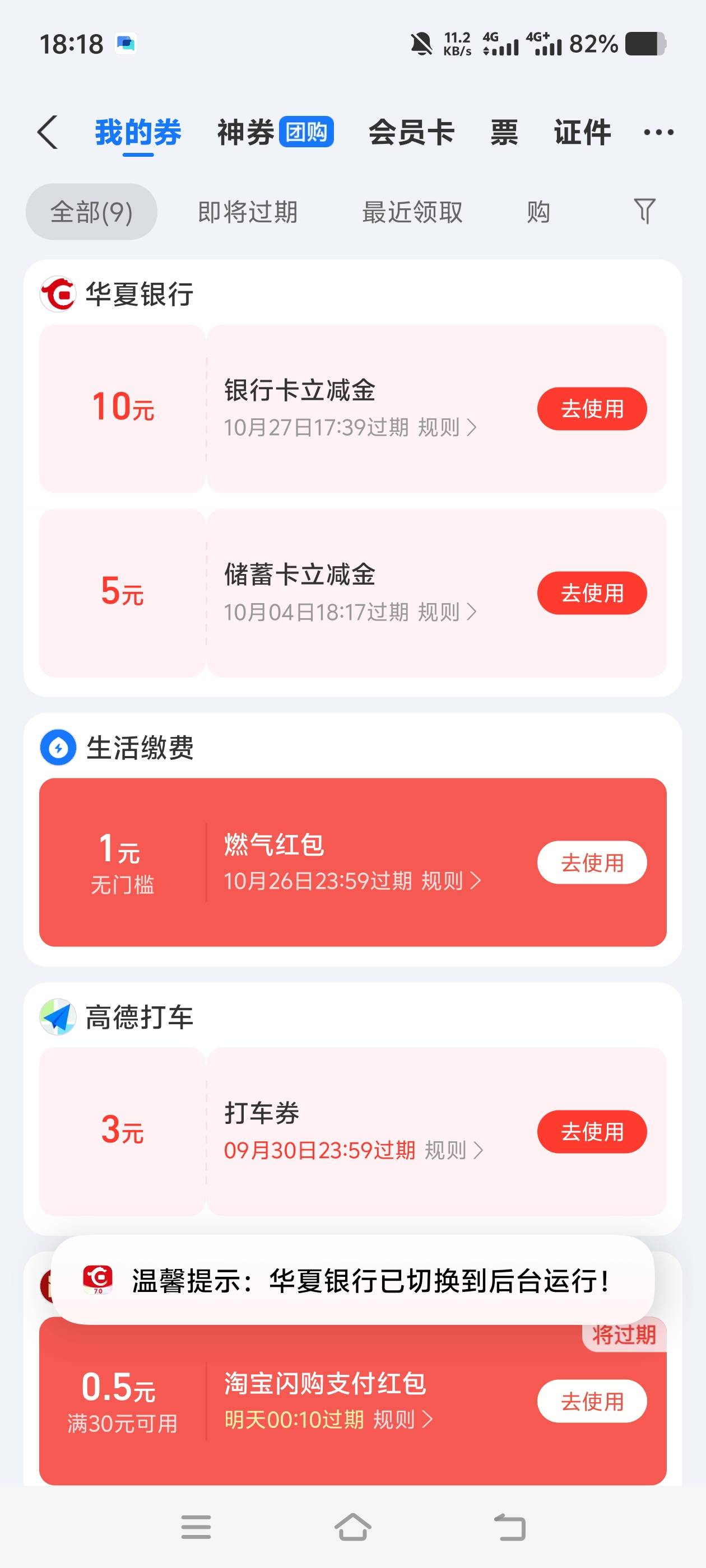Select the 全部(9) filter chip
This screenshot has height=1568, width=706.
pyautogui.click(x=91, y=212)
